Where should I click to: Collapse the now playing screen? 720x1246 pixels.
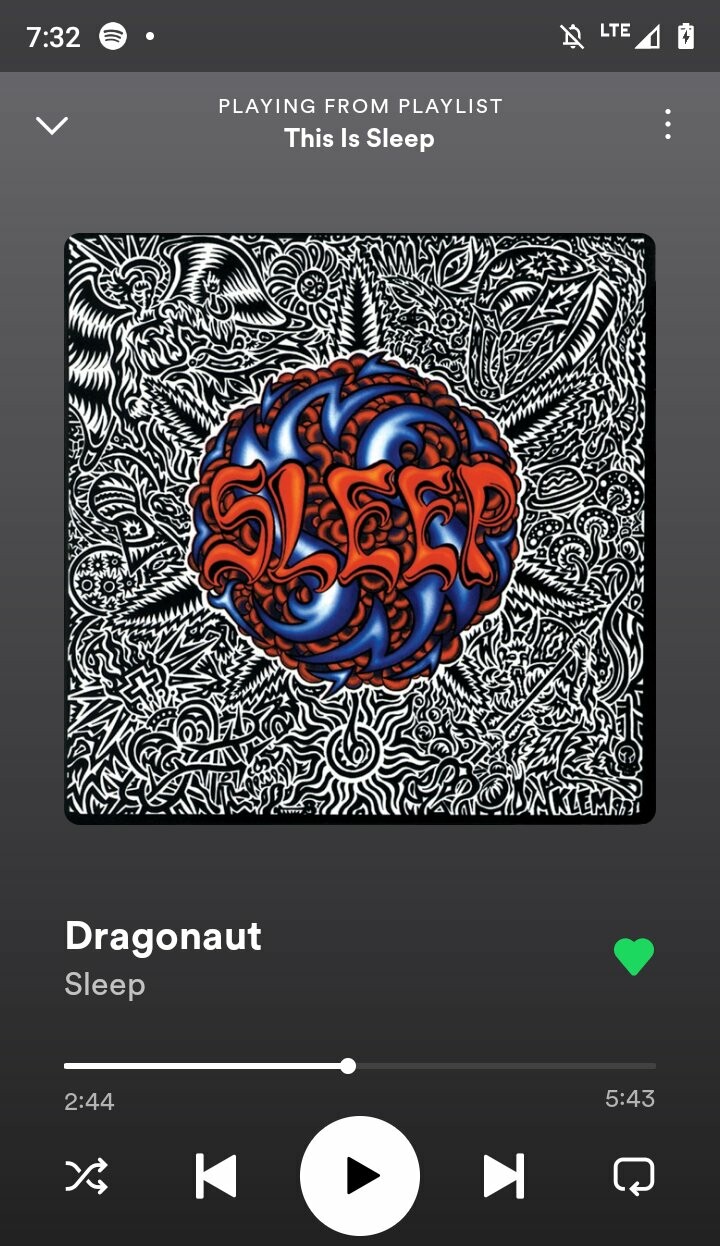click(52, 125)
